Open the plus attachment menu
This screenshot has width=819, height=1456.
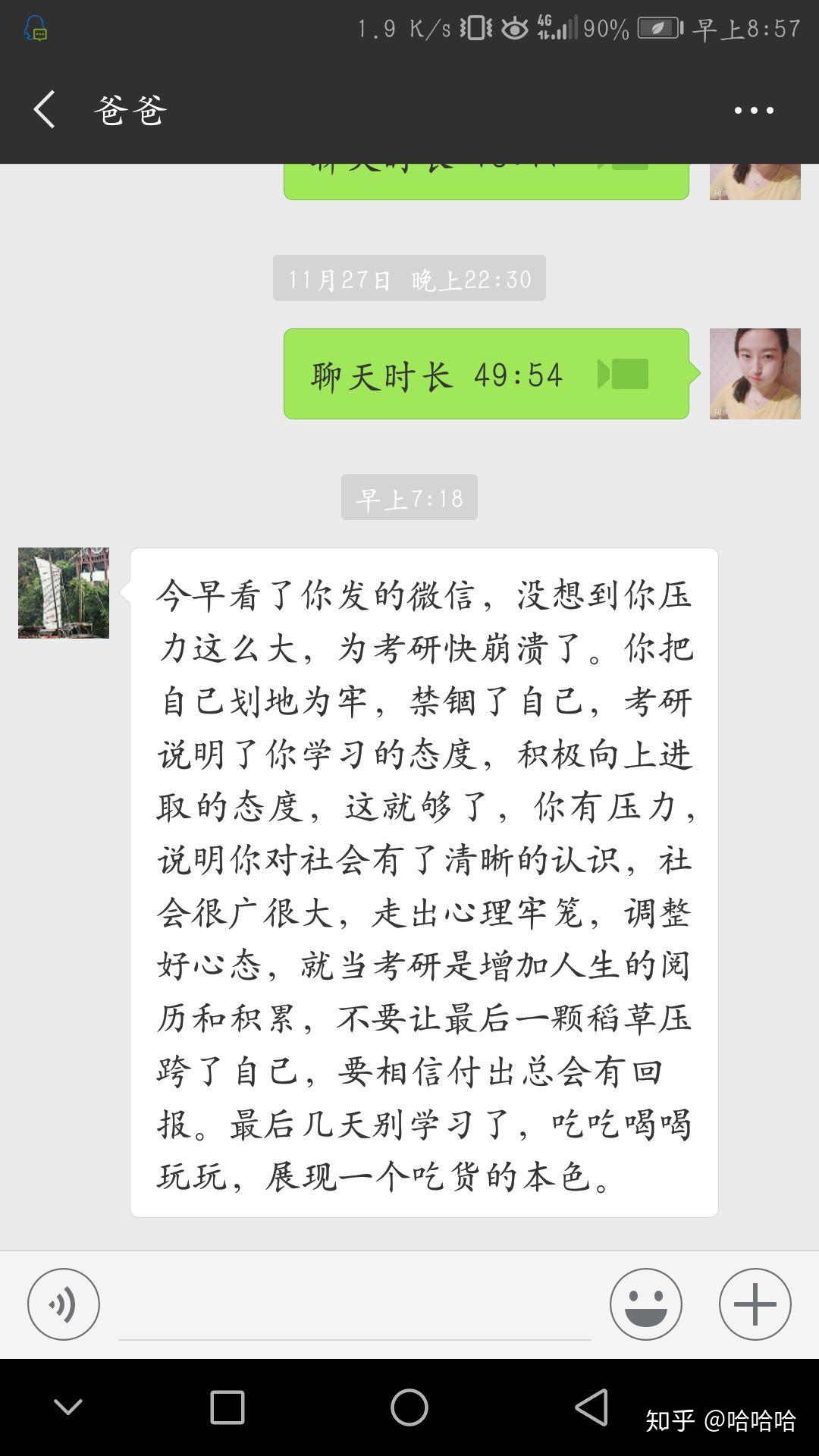point(754,1304)
